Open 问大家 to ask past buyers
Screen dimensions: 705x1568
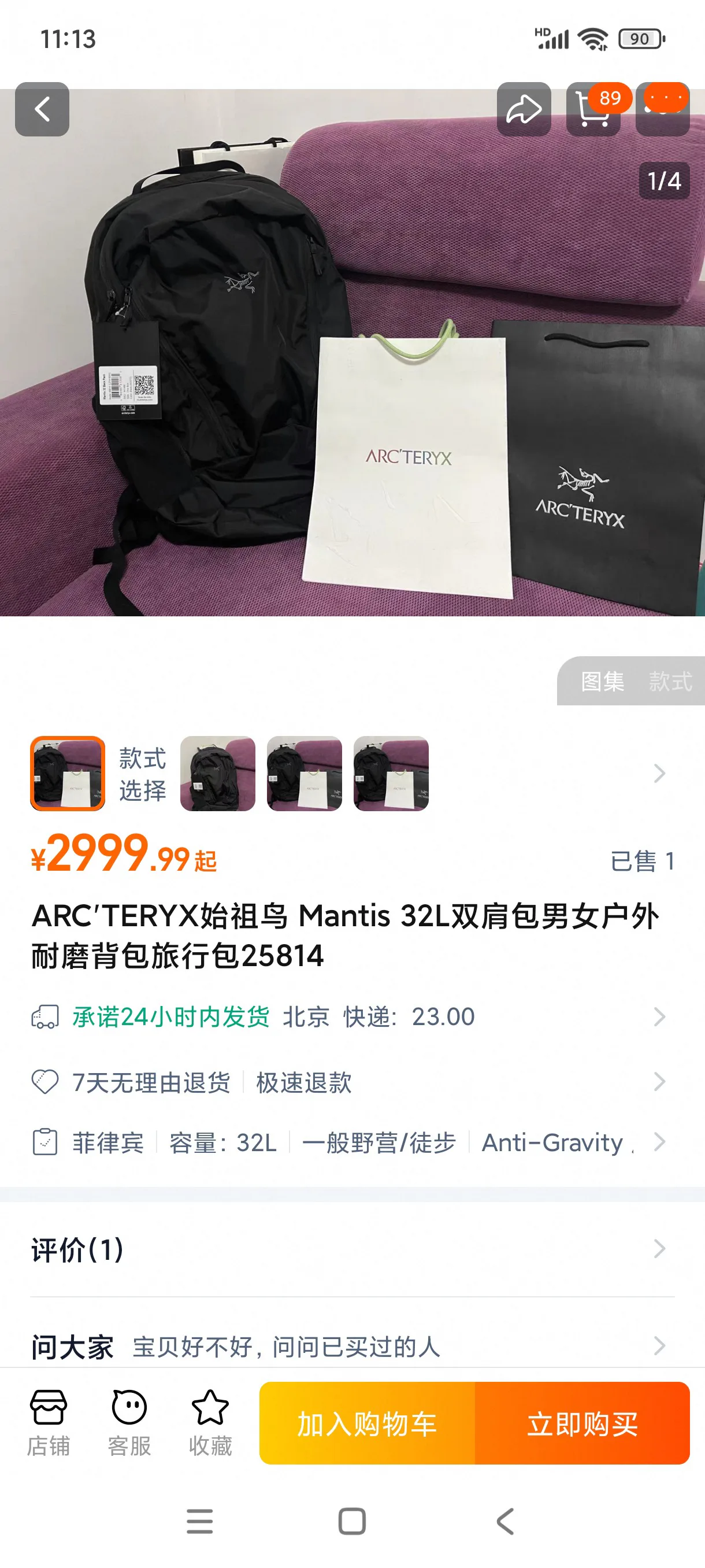click(352, 1345)
